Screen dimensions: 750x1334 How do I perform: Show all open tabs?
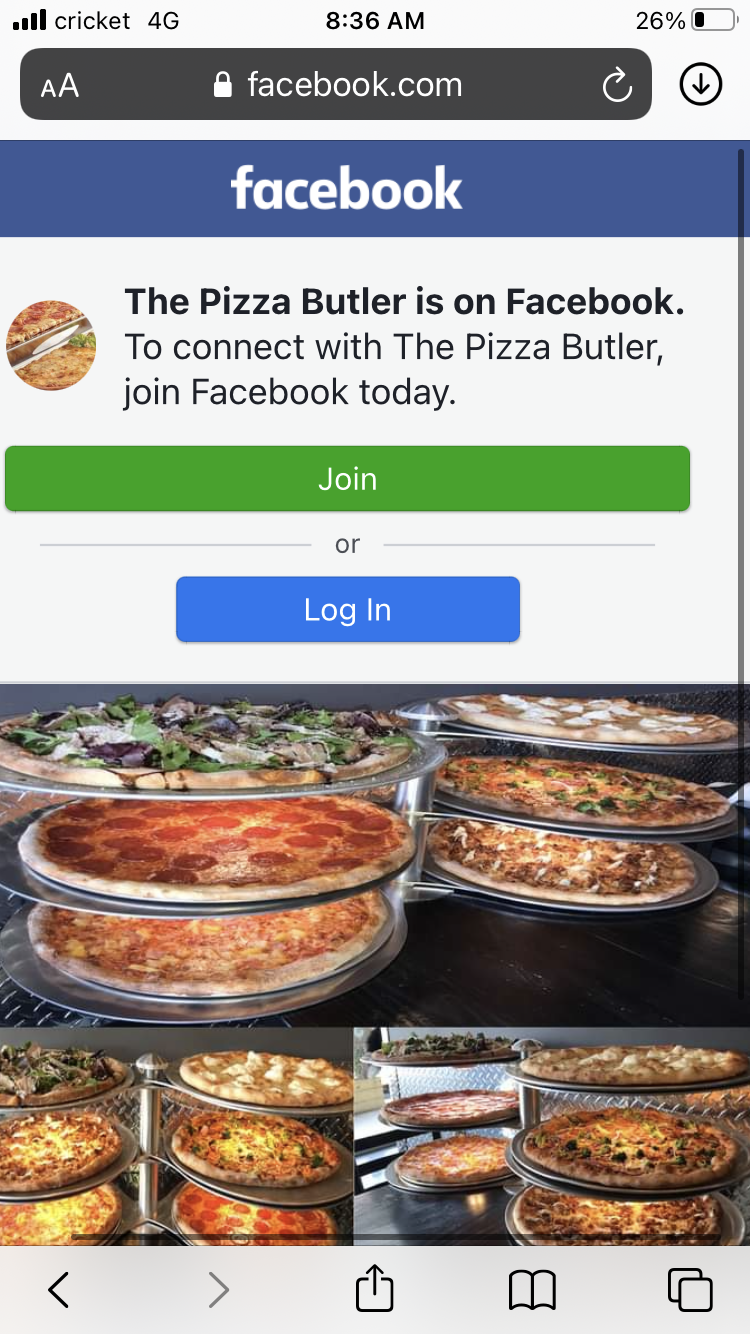pos(690,1290)
